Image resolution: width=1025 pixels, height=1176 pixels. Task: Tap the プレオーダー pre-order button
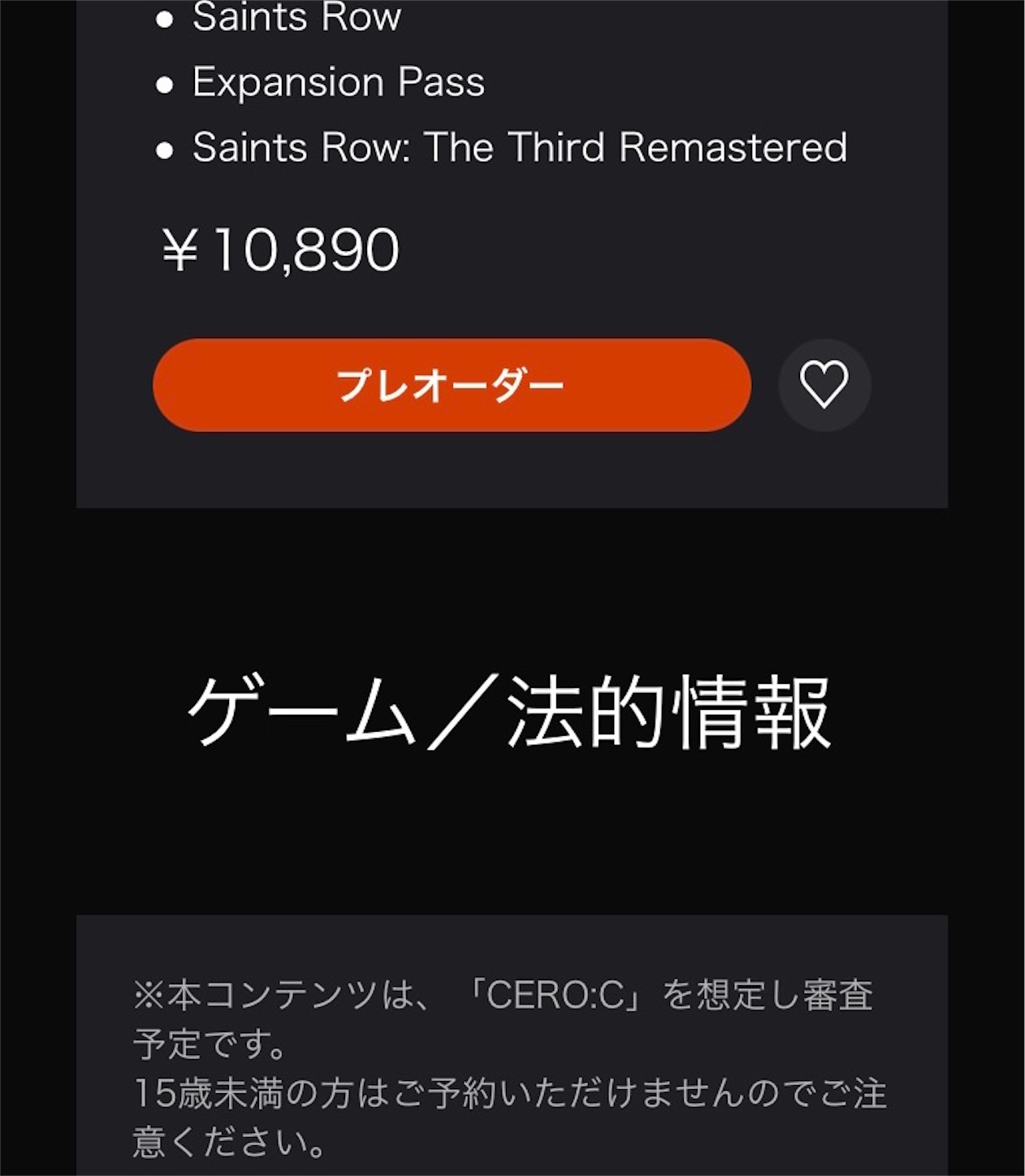452,385
